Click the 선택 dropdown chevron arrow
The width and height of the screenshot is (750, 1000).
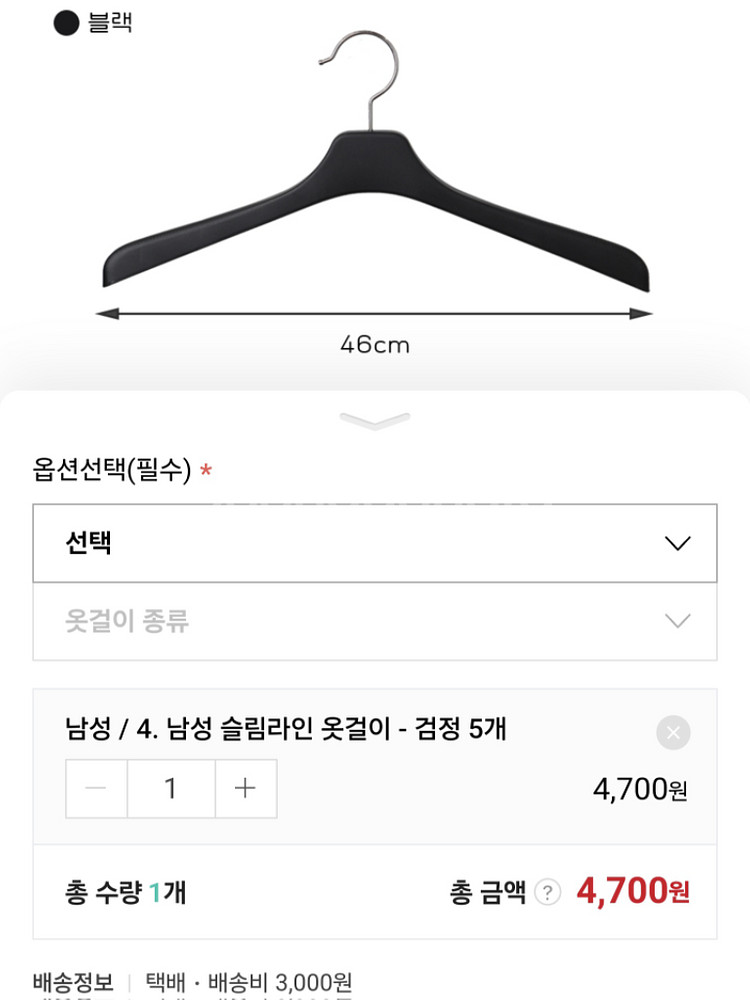point(676,544)
